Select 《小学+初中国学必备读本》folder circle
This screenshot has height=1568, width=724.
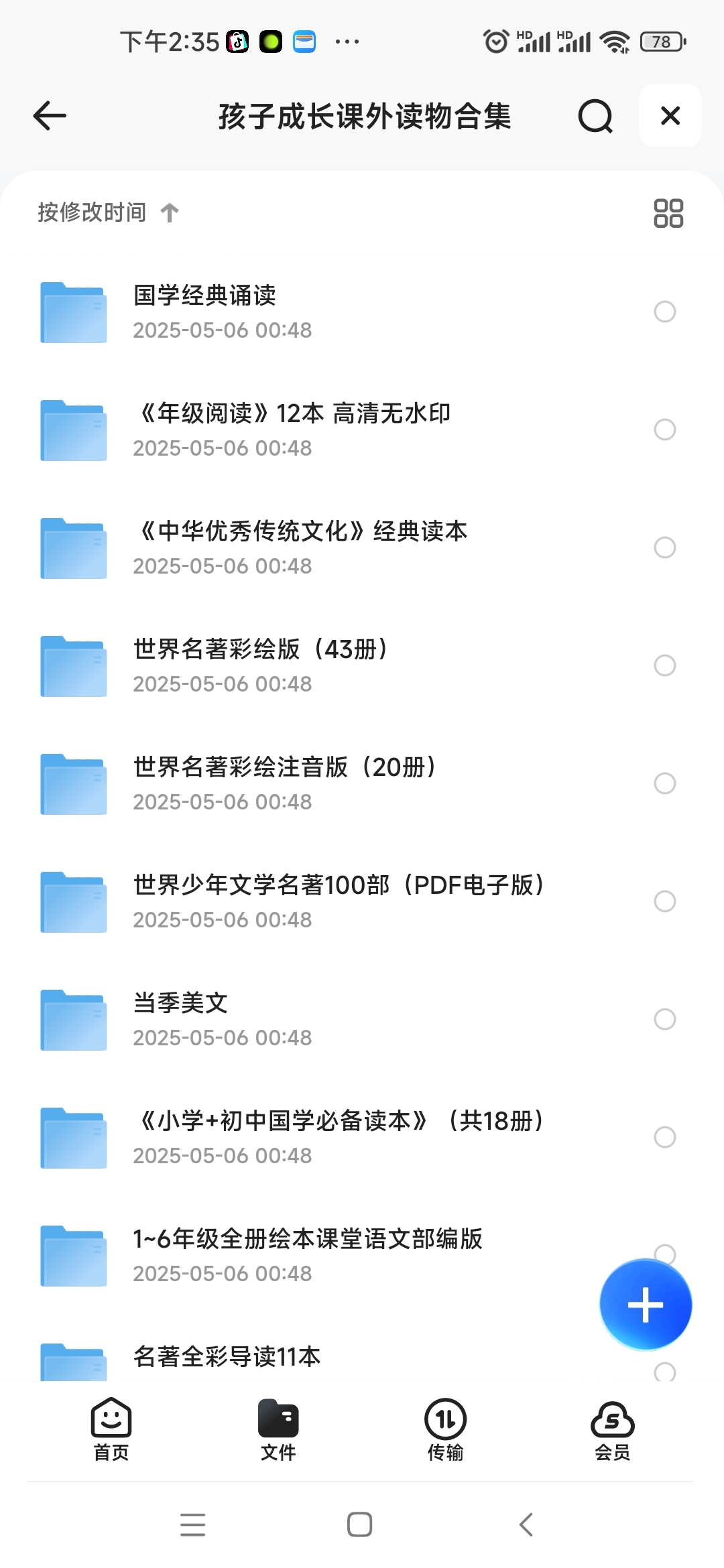[x=664, y=1137]
